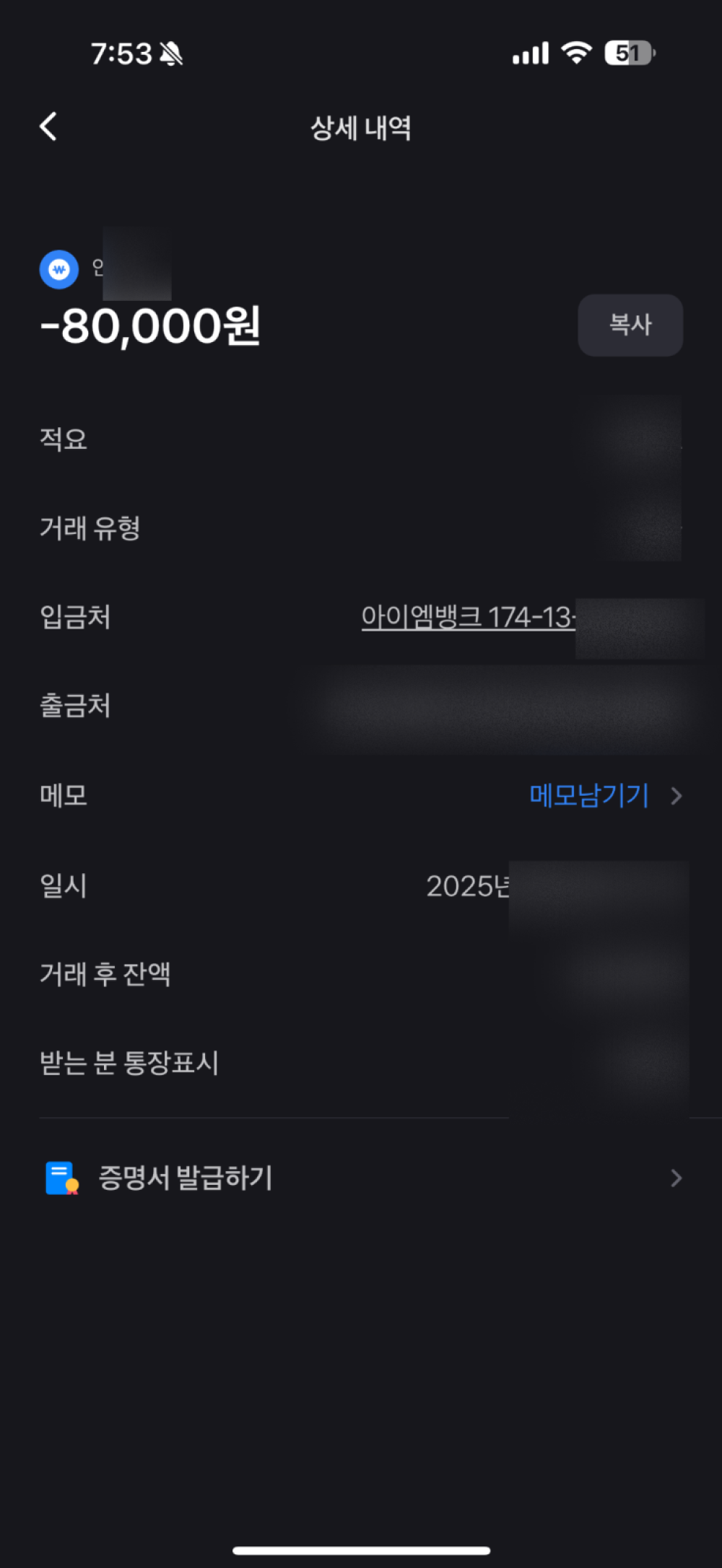This screenshot has height=1568, width=722.
Task: Open 증명서 발급하기
Action: [361, 1178]
